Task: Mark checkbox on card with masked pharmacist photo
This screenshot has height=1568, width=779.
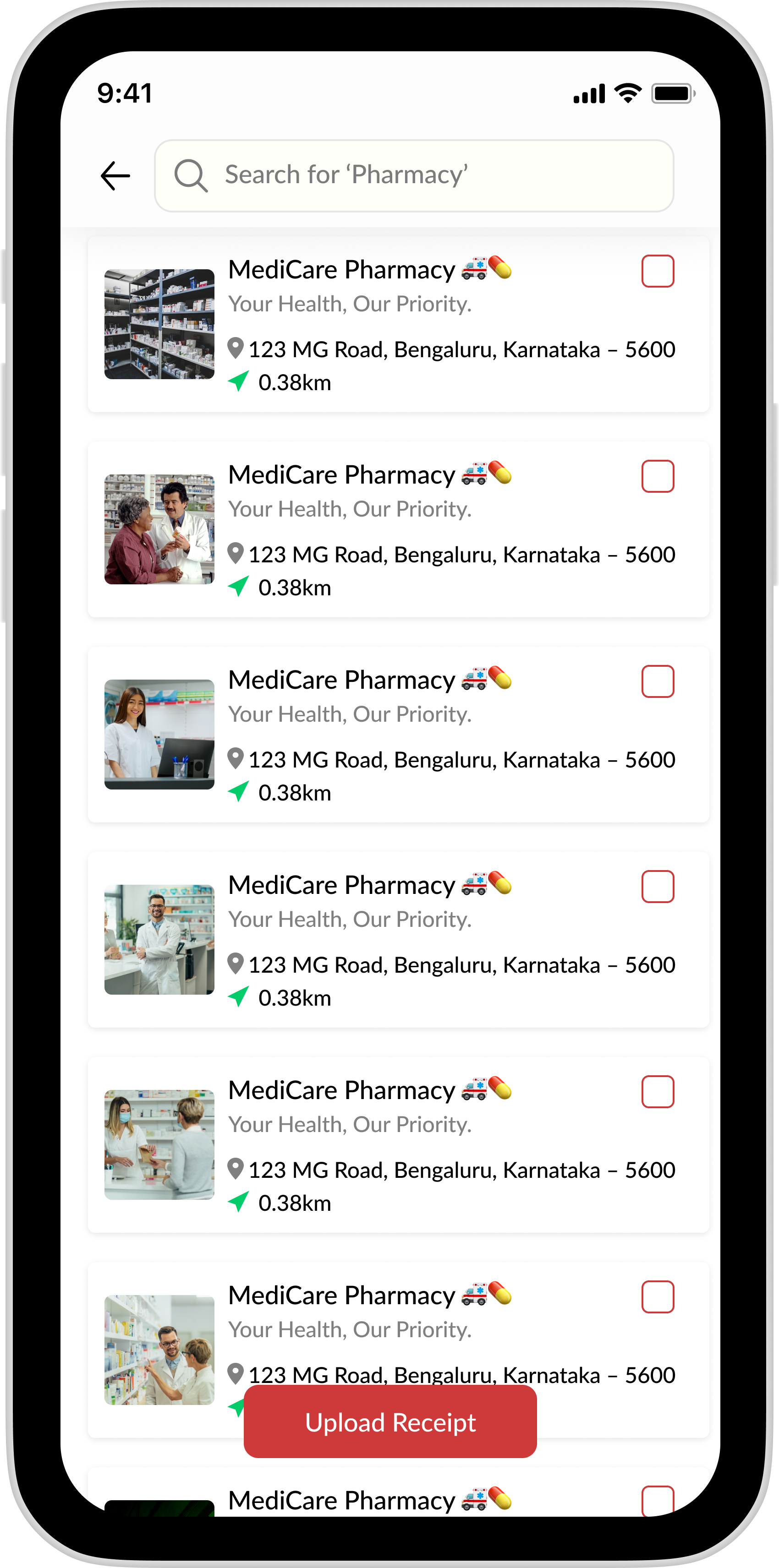Action: pyautogui.click(x=657, y=1091)
